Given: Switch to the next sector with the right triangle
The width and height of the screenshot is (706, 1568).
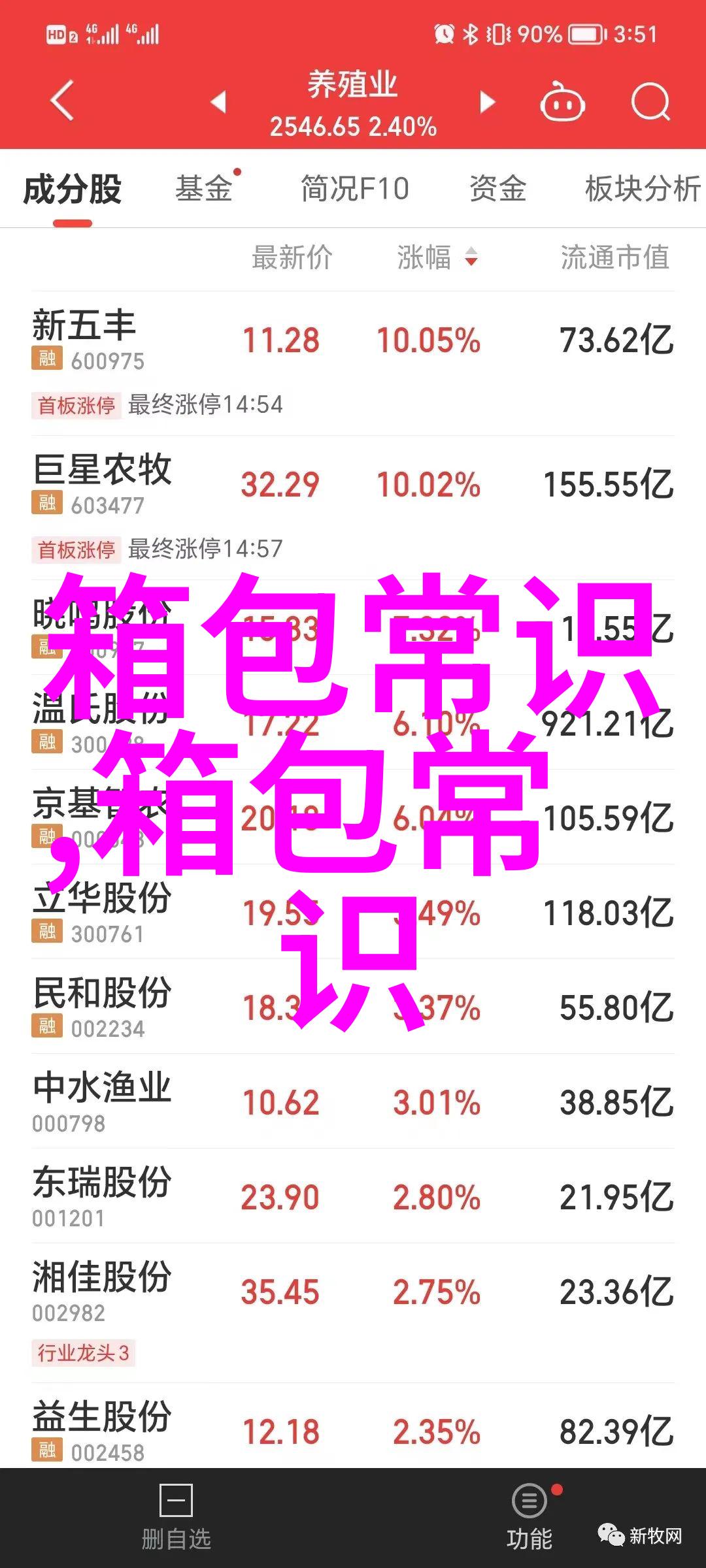Looking at the screenshot, I should point(487,102).
